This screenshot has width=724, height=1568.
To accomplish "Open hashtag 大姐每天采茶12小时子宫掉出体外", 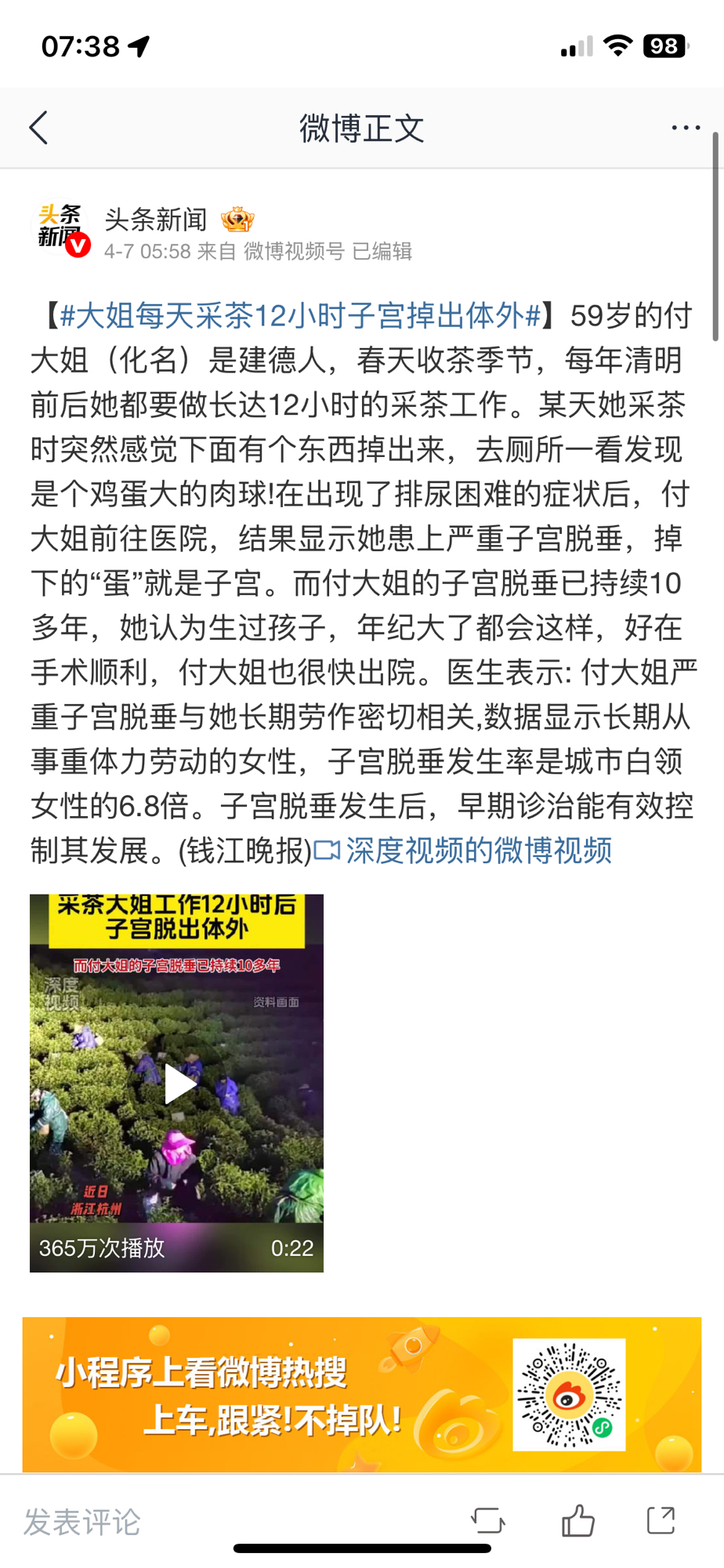I will [x=300, y=316].
